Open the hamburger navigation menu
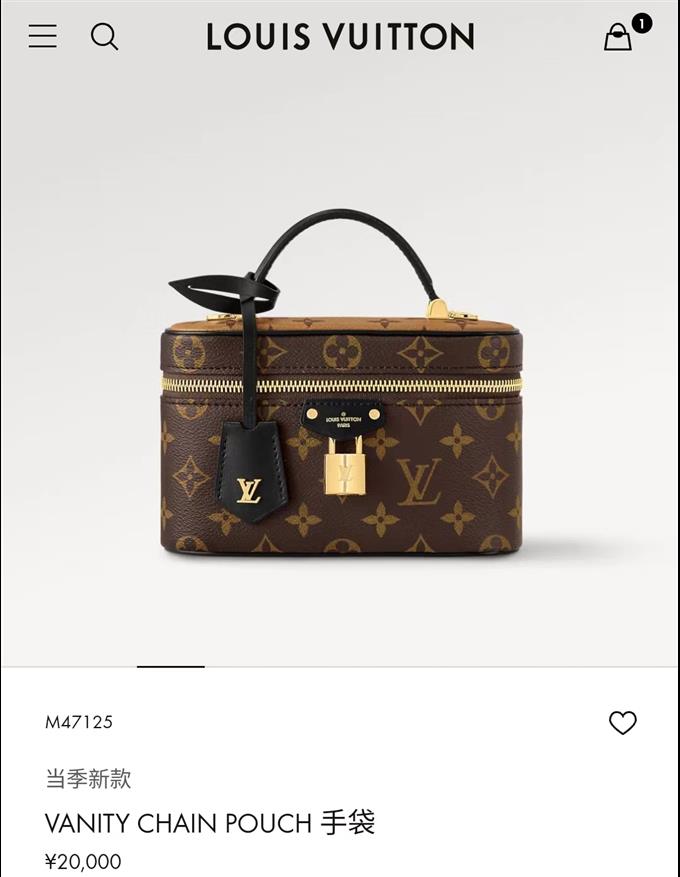The image size is (680, 877). tap(42, 37)
